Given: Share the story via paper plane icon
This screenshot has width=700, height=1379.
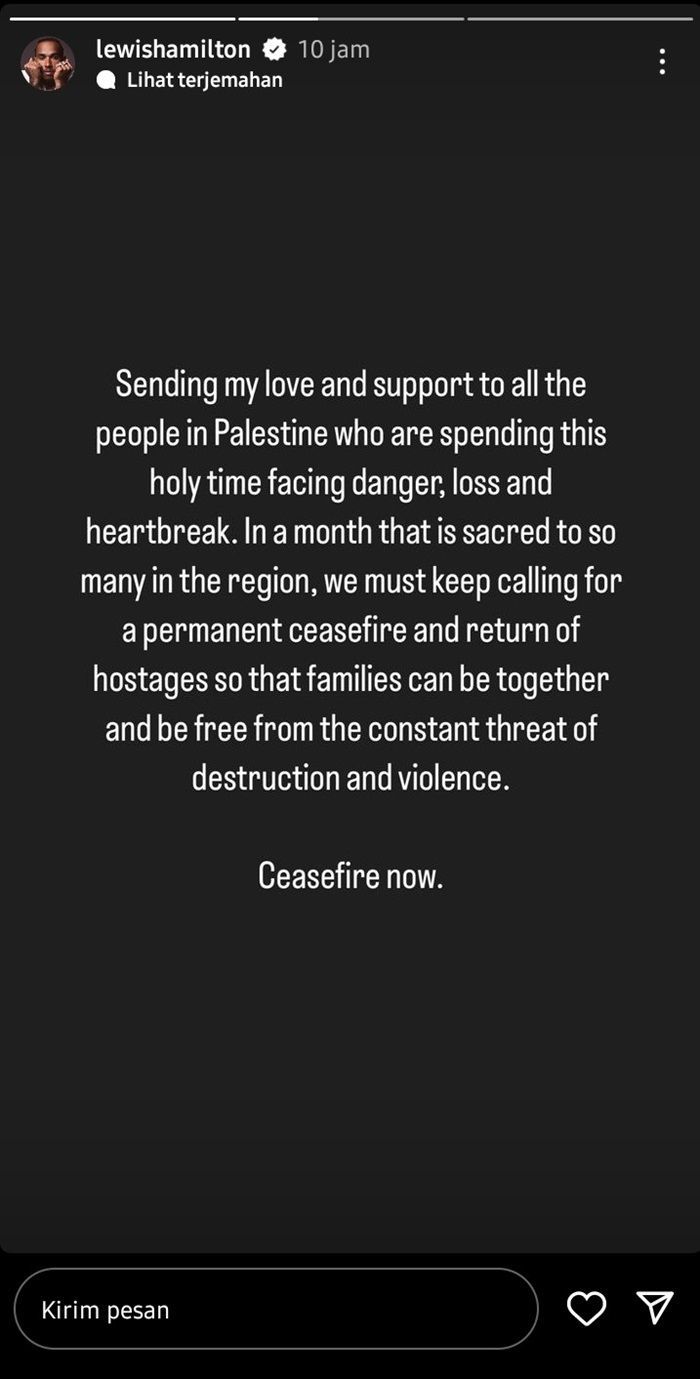Looking at the screenshot, I should tap(655, 1307).
